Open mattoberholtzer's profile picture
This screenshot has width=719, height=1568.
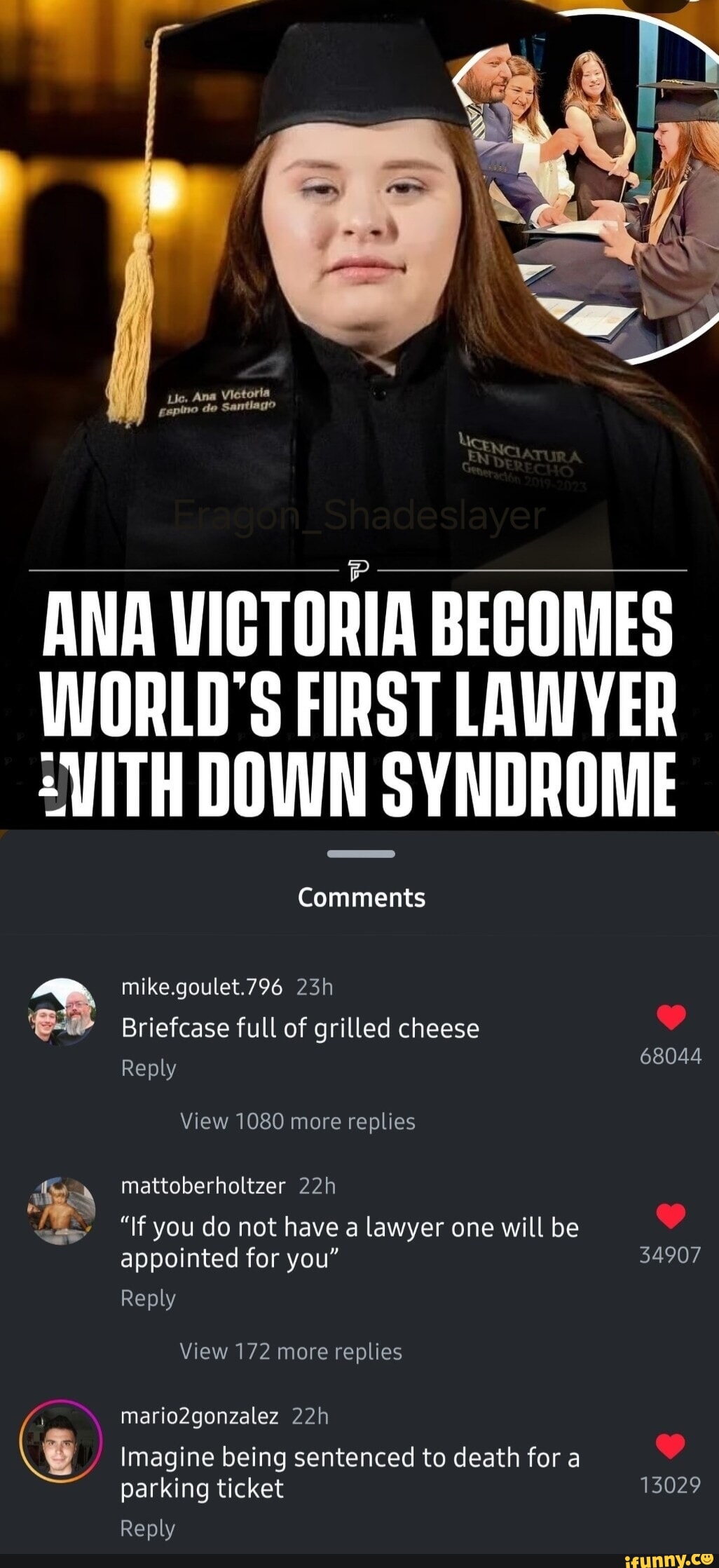62,1211
